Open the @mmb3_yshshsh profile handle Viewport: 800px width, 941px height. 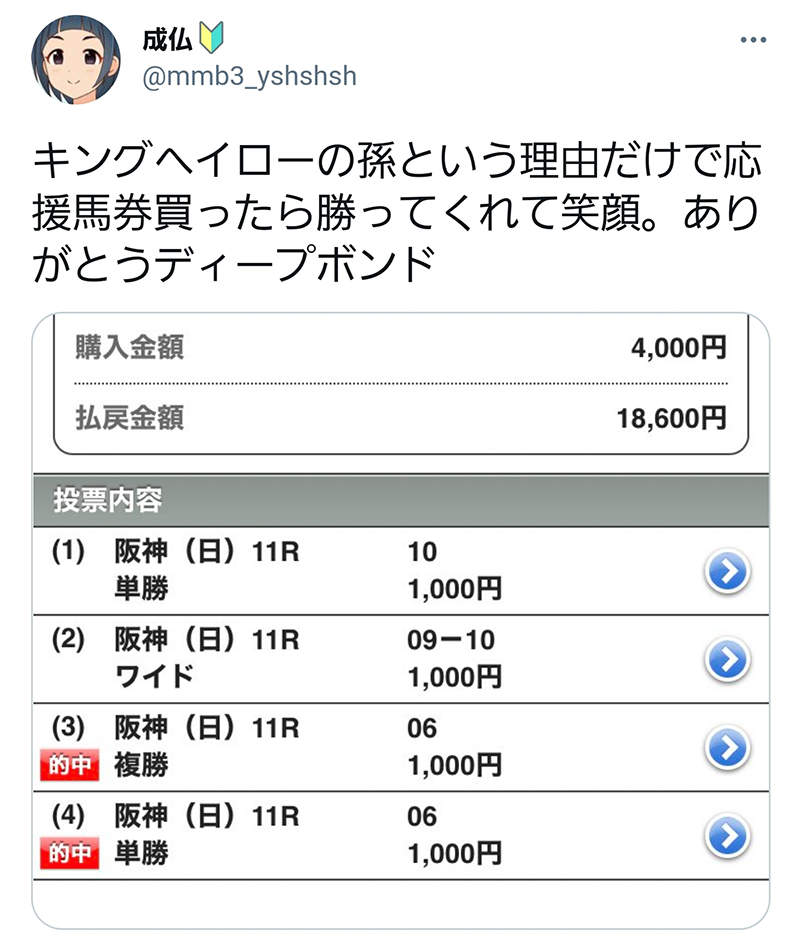tap(250, 77)
